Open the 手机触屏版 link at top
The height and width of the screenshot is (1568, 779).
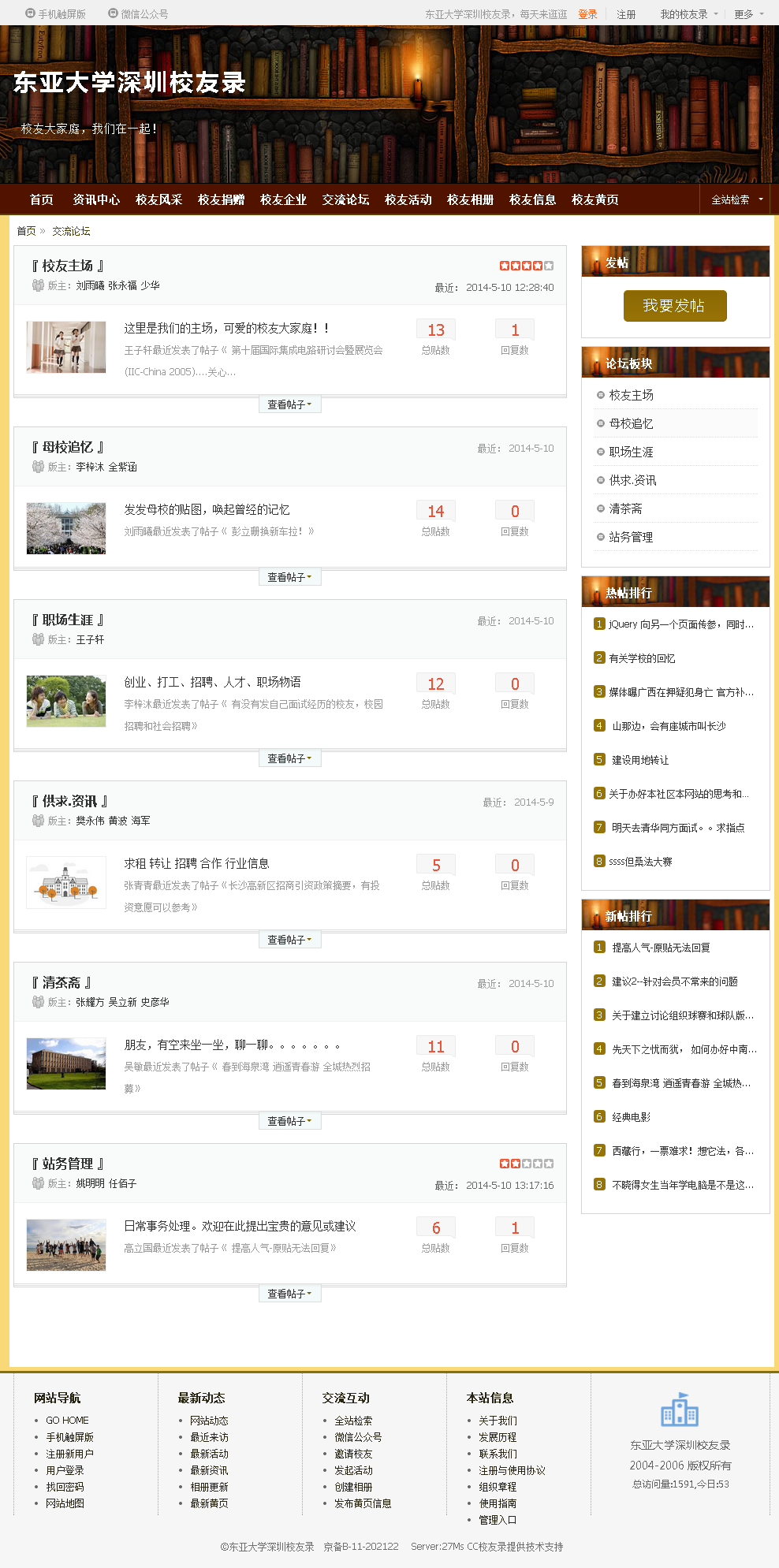[61, 14]
